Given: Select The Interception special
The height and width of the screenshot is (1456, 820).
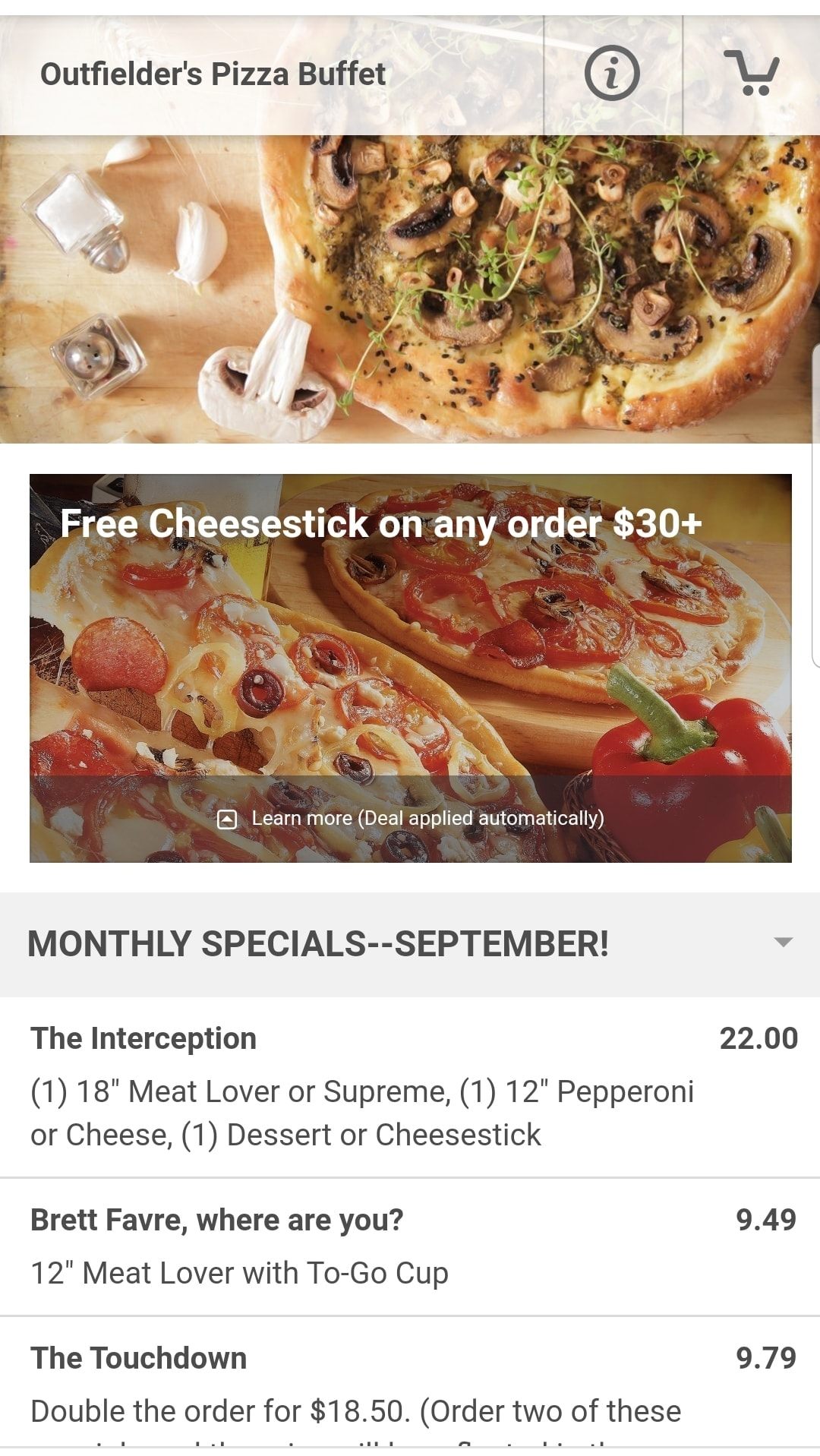Looking at the screenshot, I should pyautogui.click(x=410, y=1086).
